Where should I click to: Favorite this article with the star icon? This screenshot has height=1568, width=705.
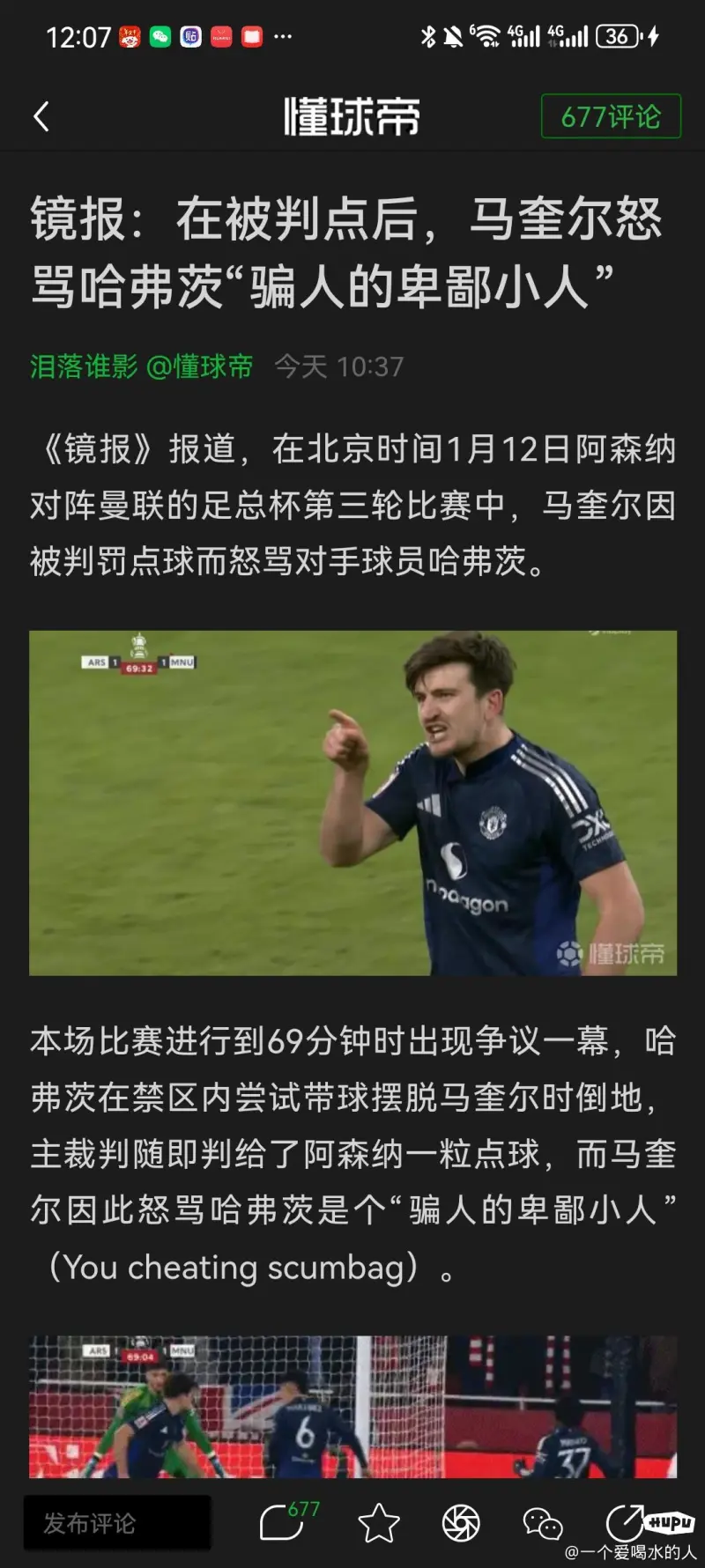(379, 1523)
